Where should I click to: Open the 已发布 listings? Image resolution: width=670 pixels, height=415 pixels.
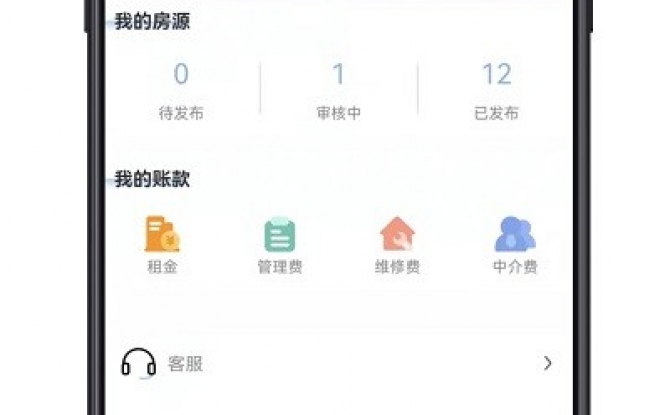(496, 89)
